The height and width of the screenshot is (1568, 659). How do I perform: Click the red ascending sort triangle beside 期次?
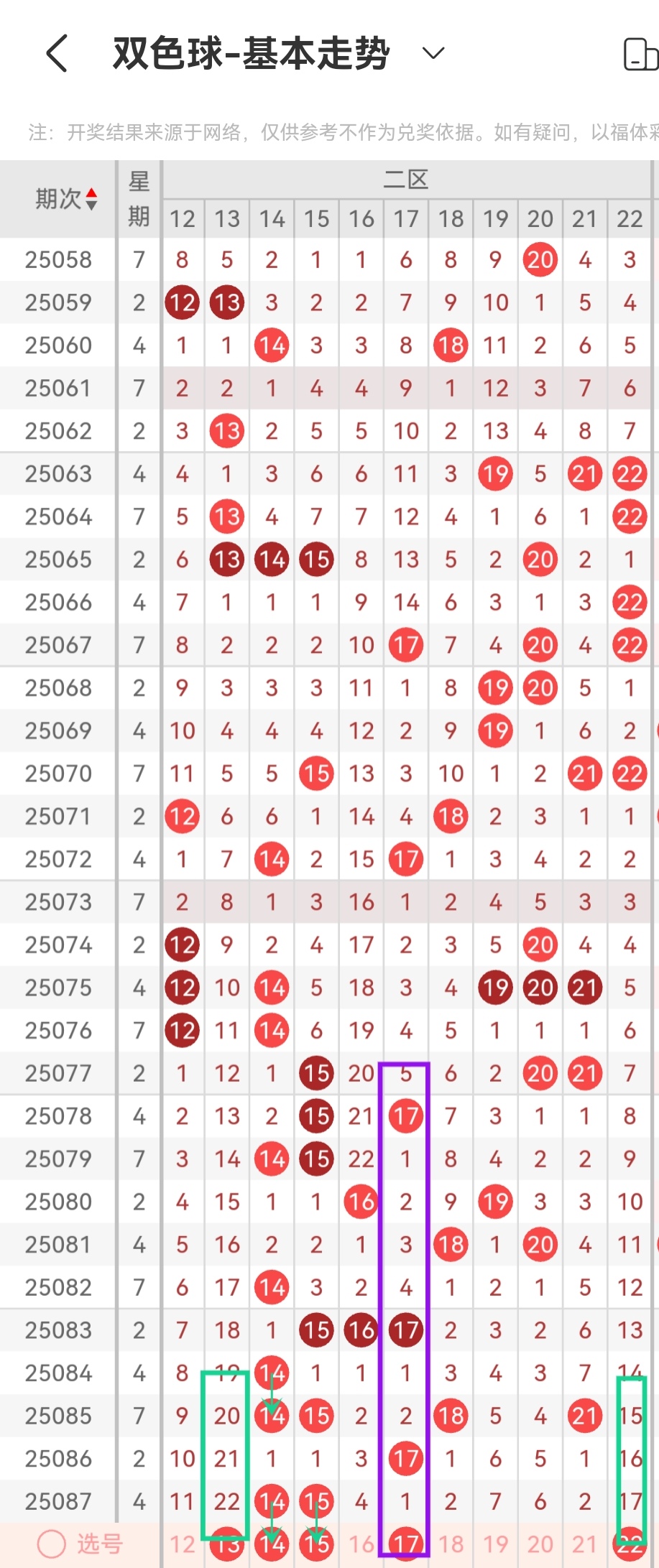click(92, 191)
